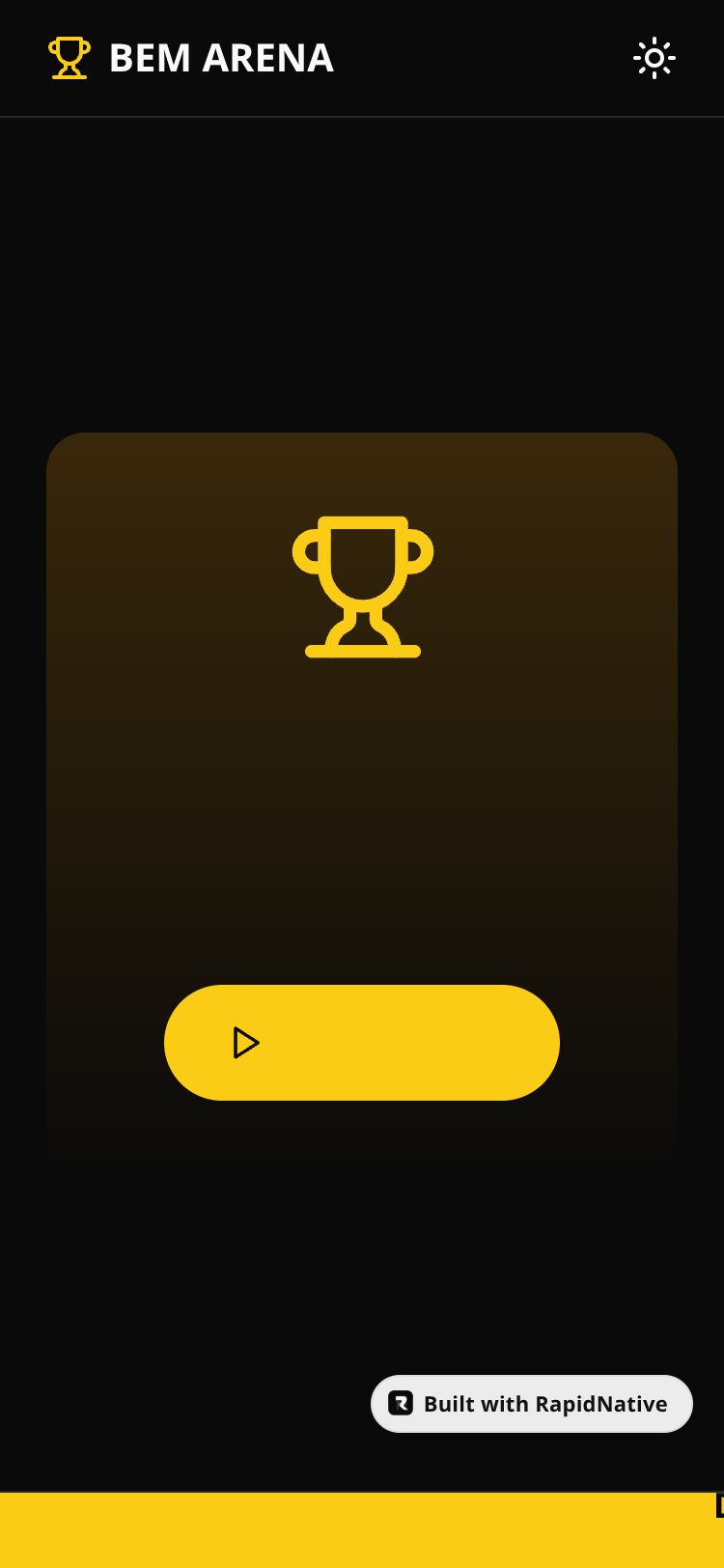Toggle the light theme sun icon
This screenshot has width=724, height=1568.
tap(654, 58)
